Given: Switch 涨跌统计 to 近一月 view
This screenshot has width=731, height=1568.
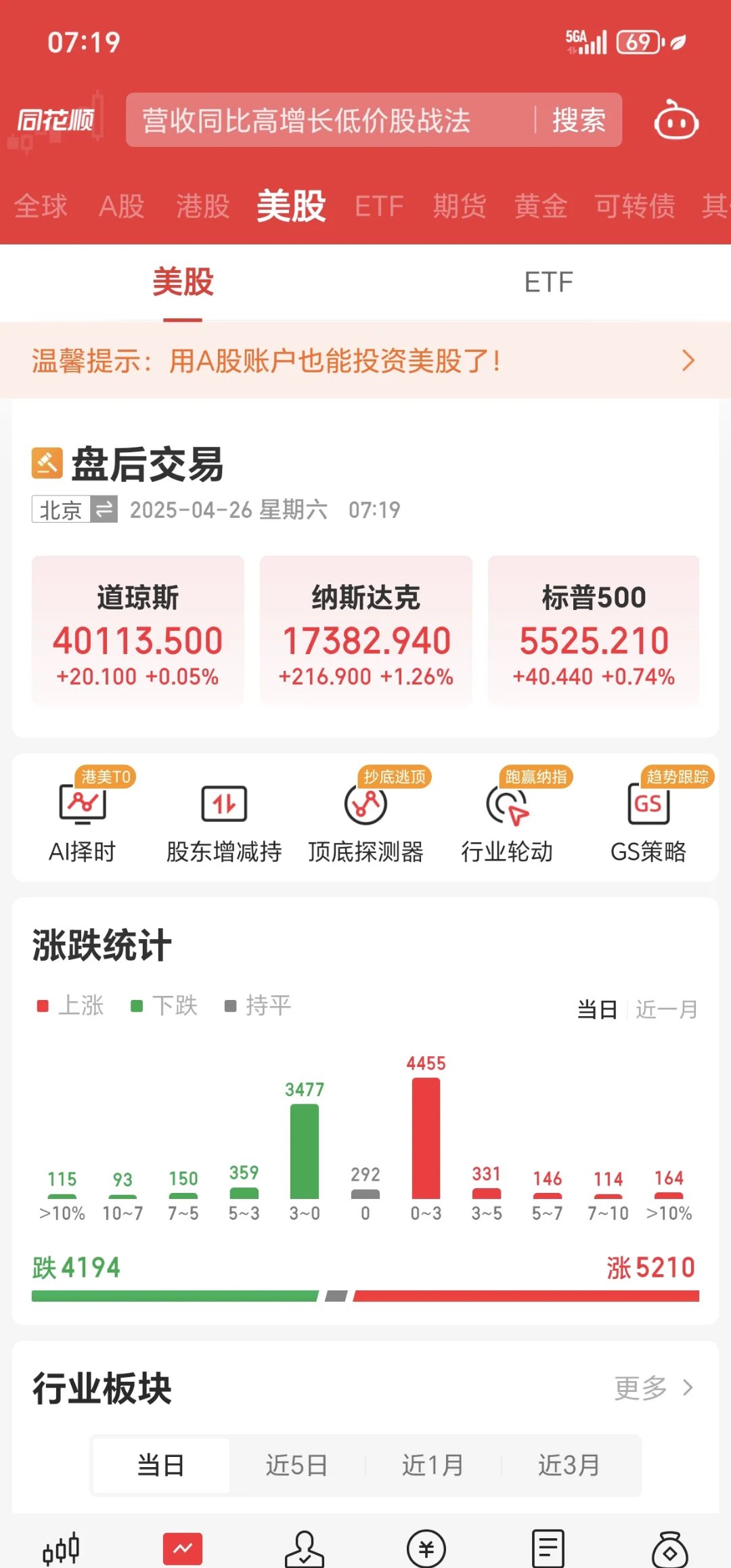Looking at the screenshot, I should [667, 1009].
